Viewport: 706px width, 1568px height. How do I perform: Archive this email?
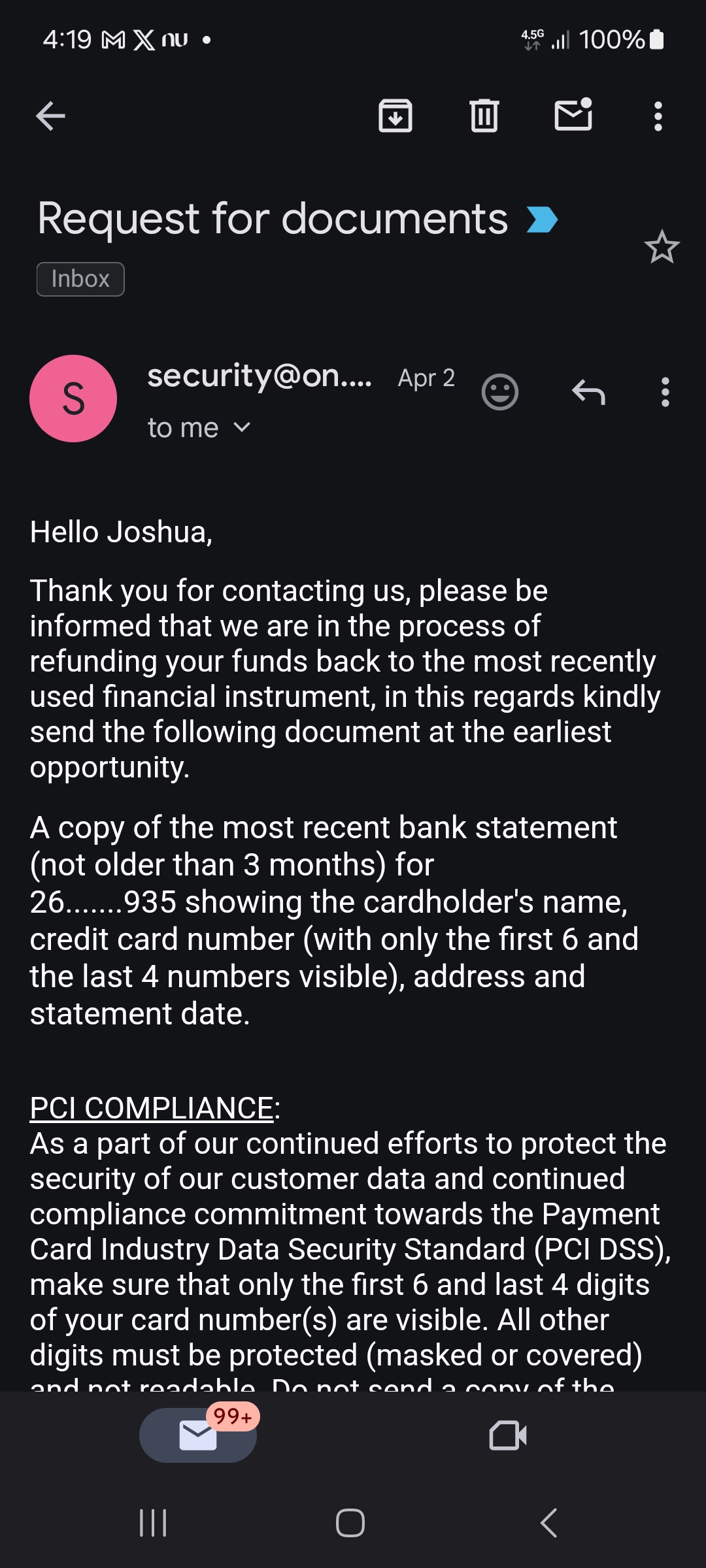tap(395, 116)
